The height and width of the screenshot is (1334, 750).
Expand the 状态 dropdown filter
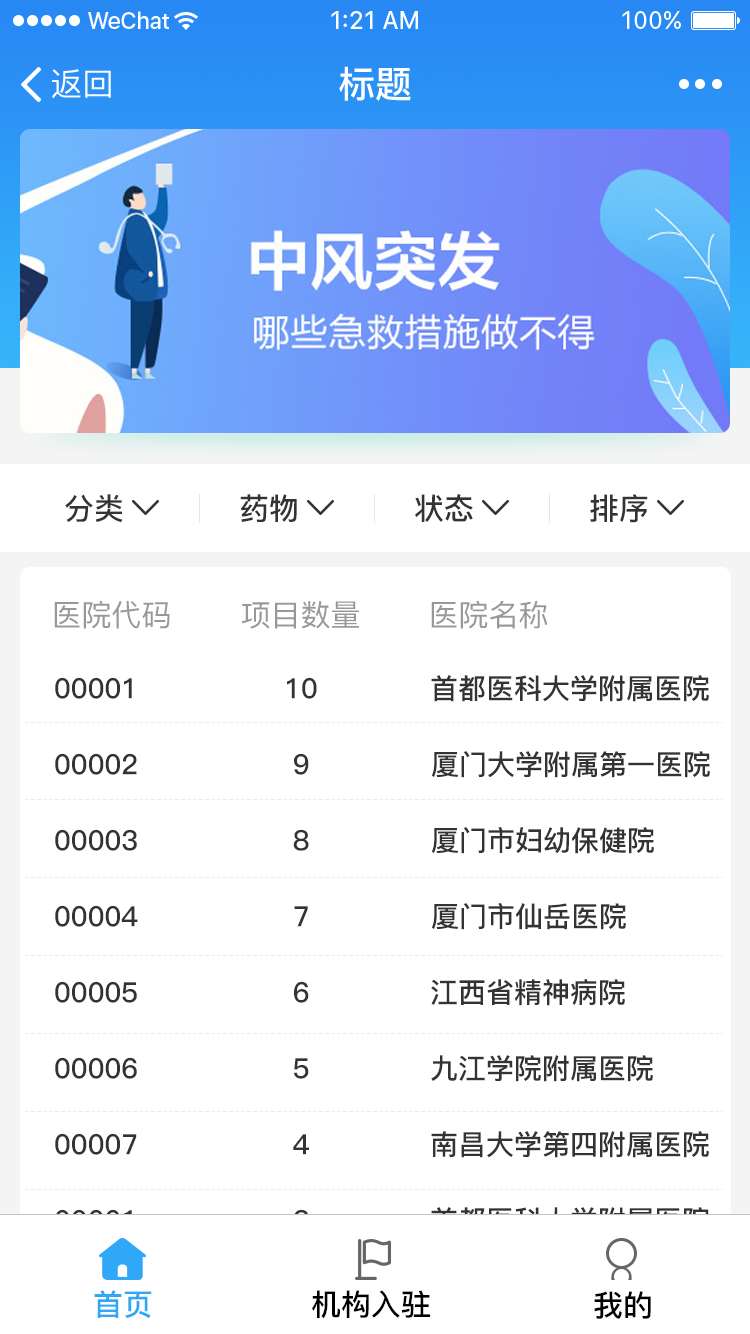(x=462, y=508)
